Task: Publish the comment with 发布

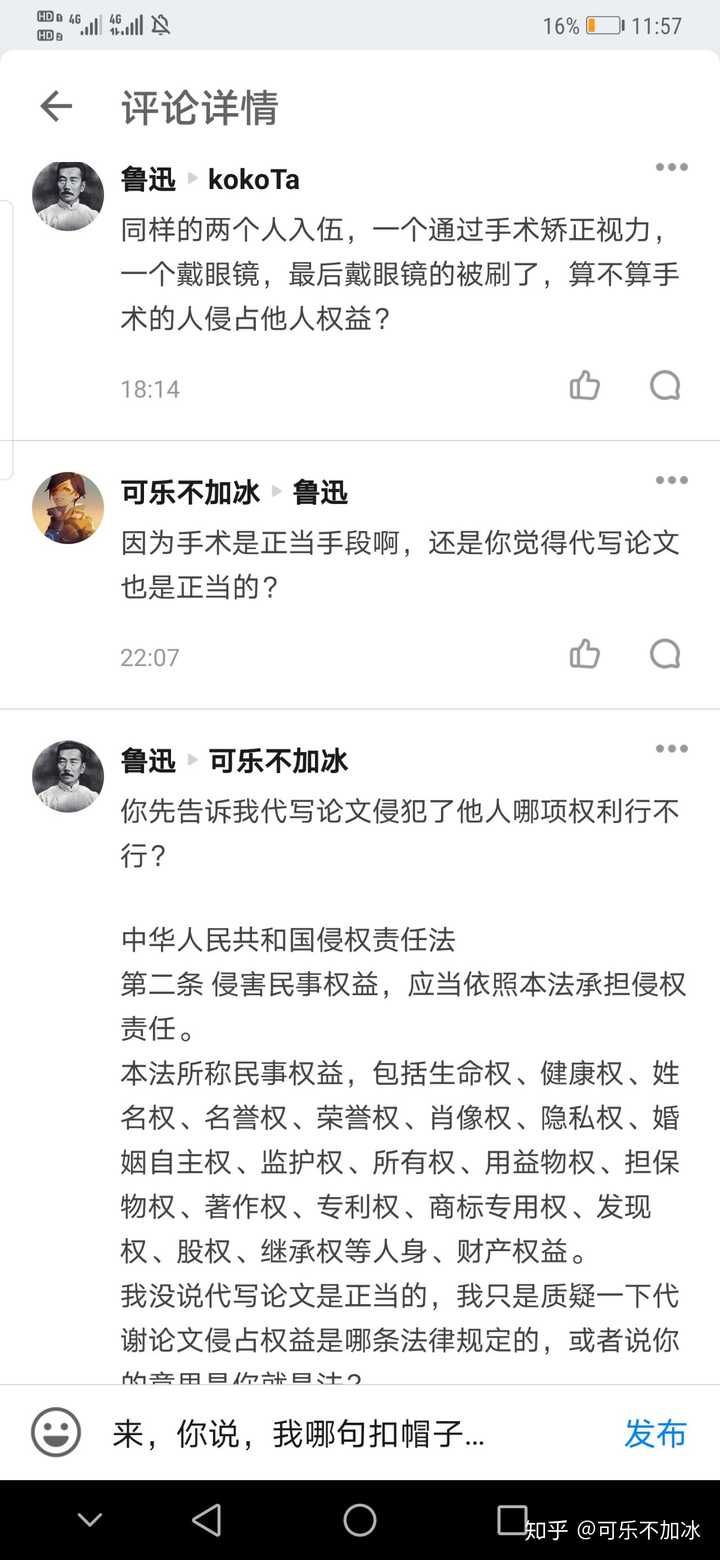Action: pyautogui.click(x=655, y=1433)
